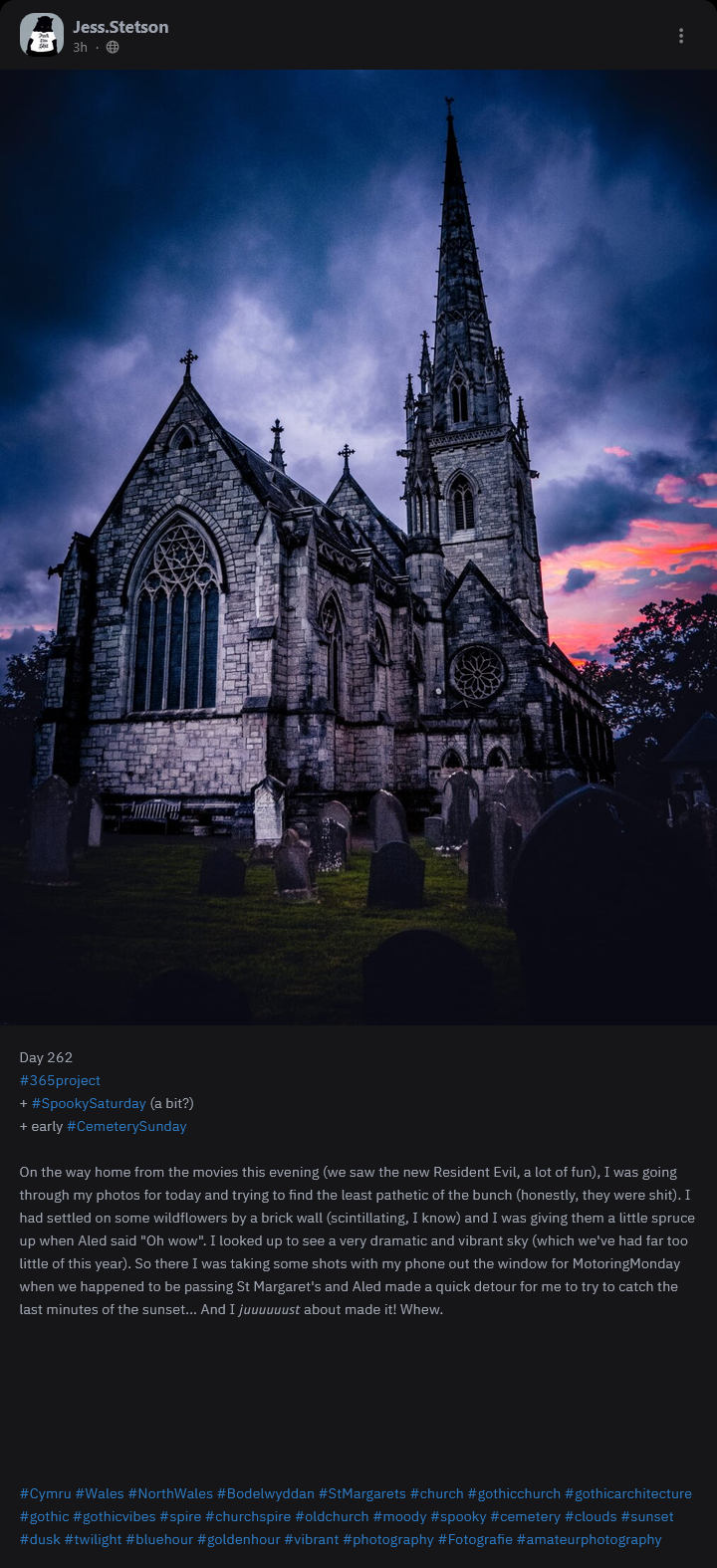Screen dimensions: 717x1568
Task: Open the #365project hashtag
Action: point(60,1080)
